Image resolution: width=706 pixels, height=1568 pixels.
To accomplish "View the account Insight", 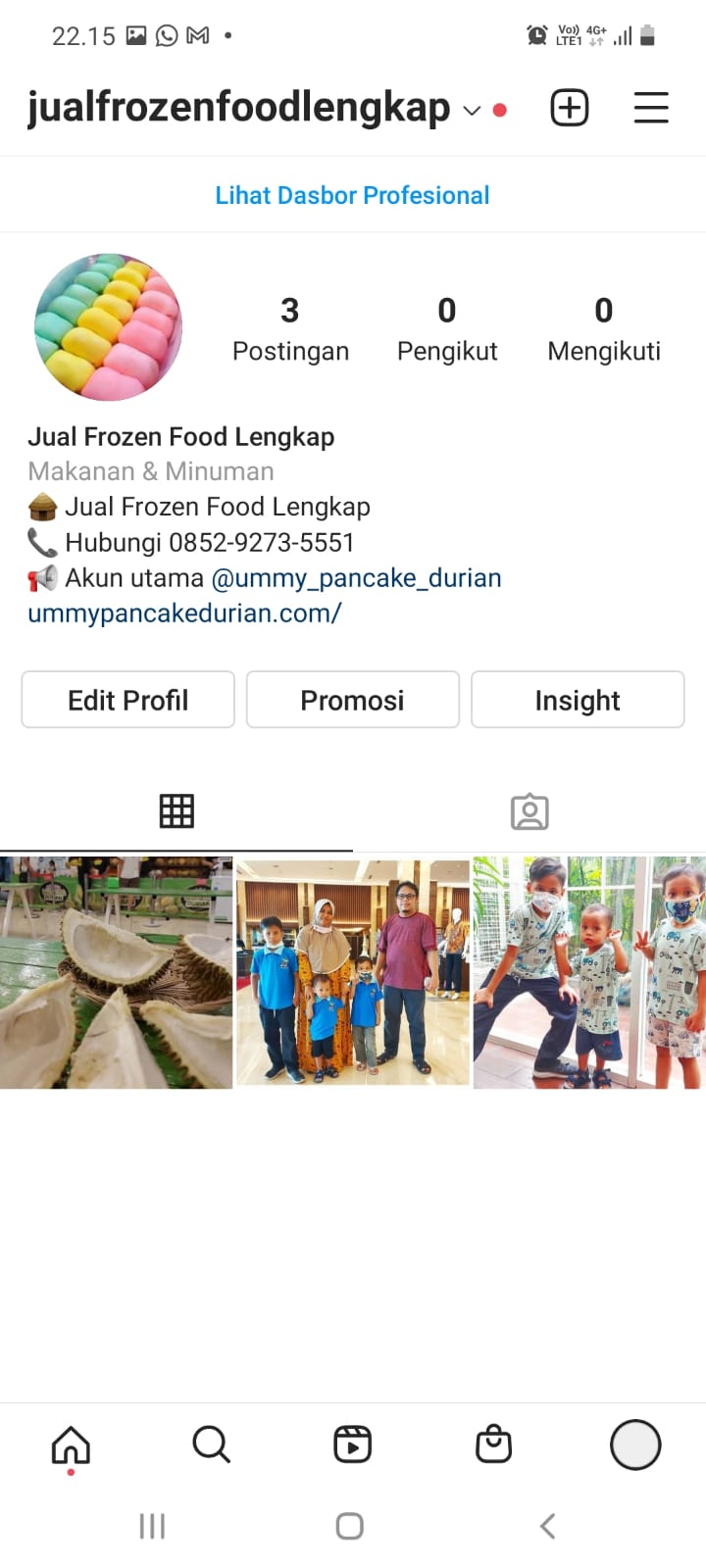I will (578, 700).
